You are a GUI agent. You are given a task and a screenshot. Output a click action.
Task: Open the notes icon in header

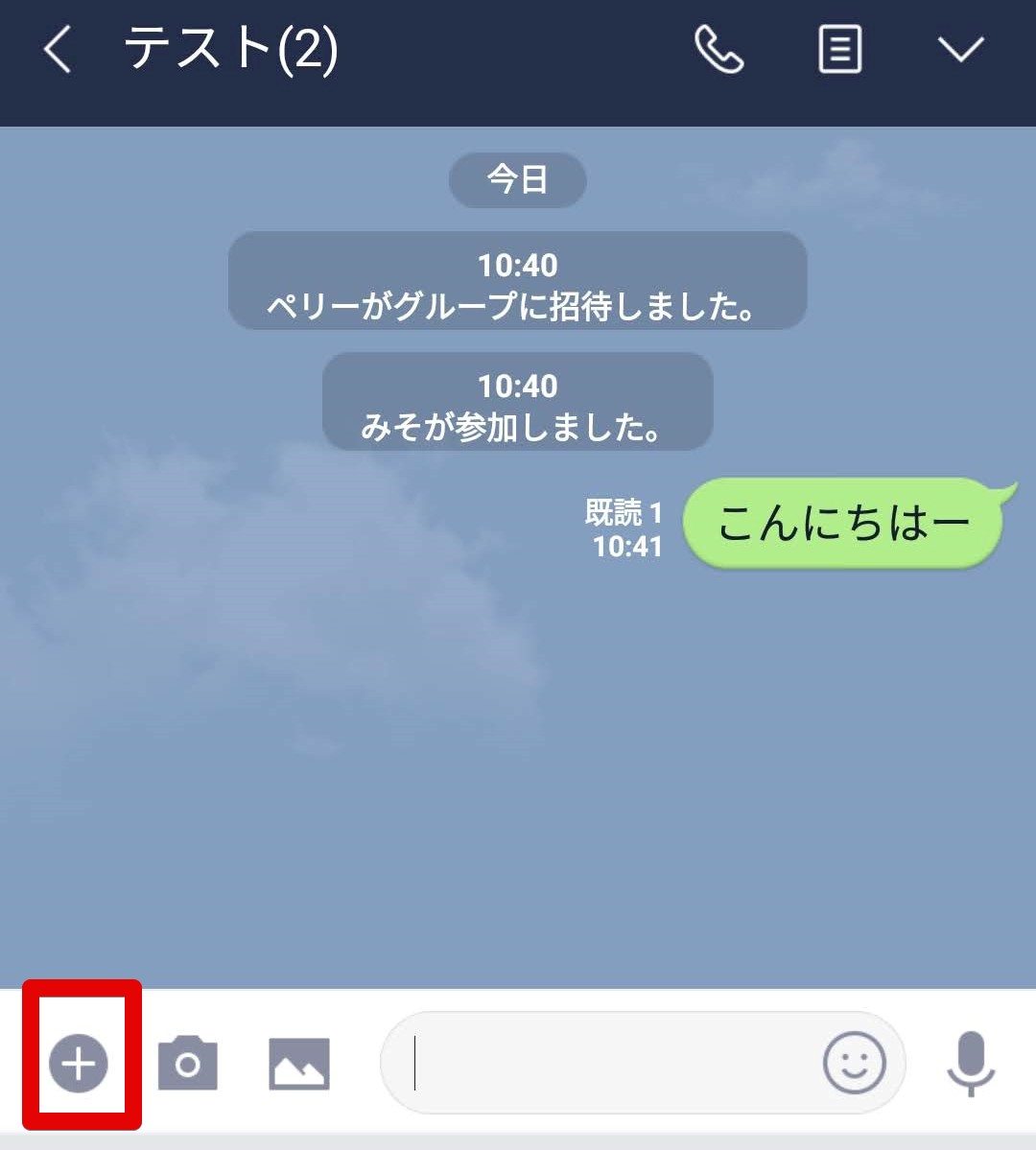point(840,49)
